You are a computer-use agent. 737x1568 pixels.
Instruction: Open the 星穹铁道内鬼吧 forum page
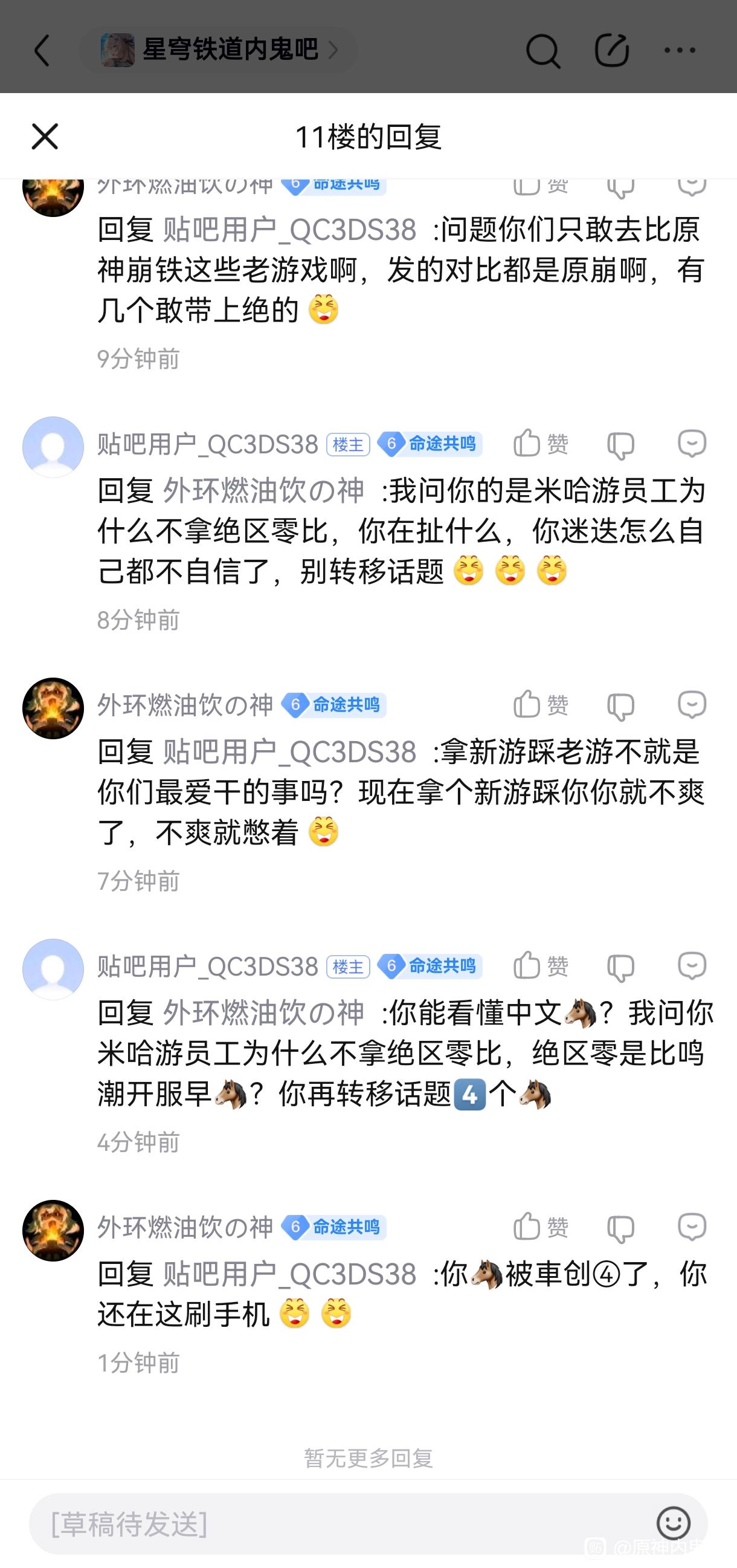point(219,50)
